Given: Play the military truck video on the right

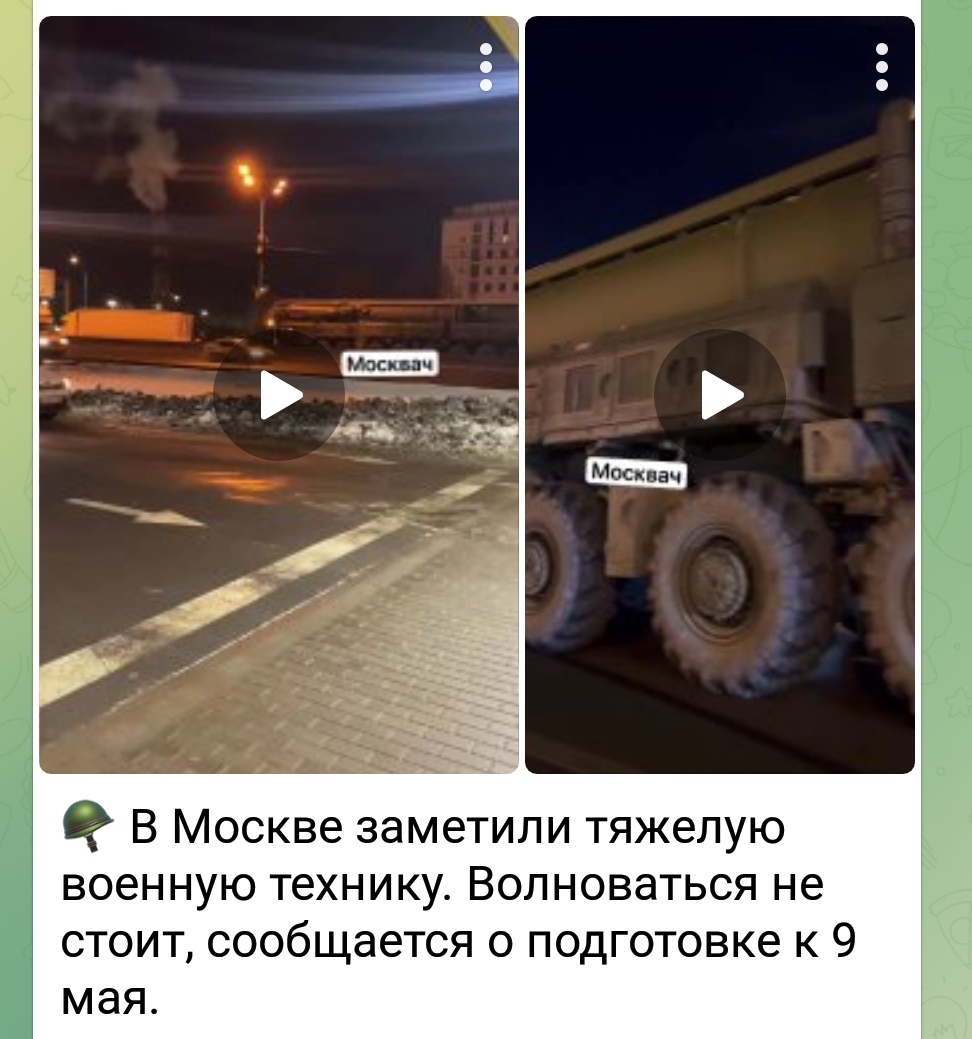Looking at the screenshot, I should pyautogui.click(x=720, y=395).
